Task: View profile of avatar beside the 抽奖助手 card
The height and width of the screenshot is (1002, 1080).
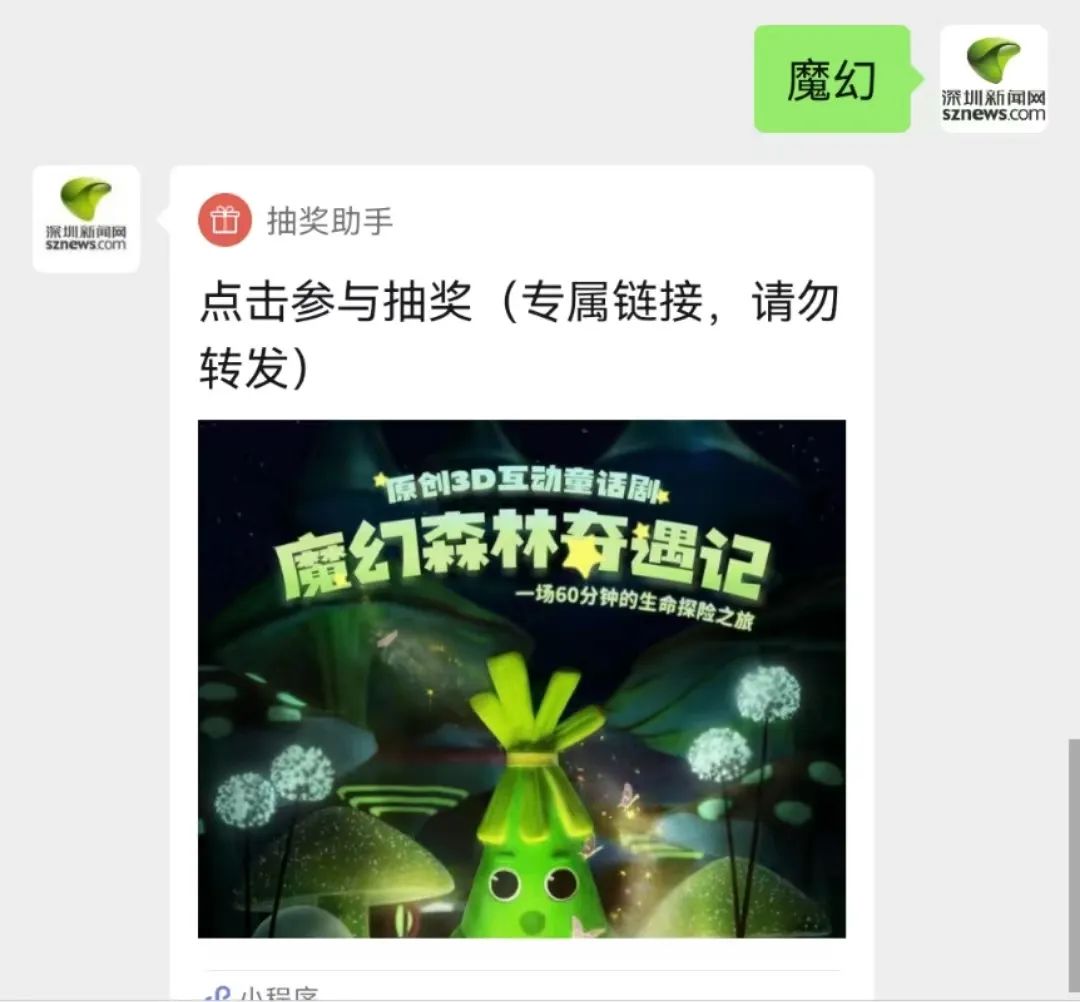Action: (x=86, y=219)
